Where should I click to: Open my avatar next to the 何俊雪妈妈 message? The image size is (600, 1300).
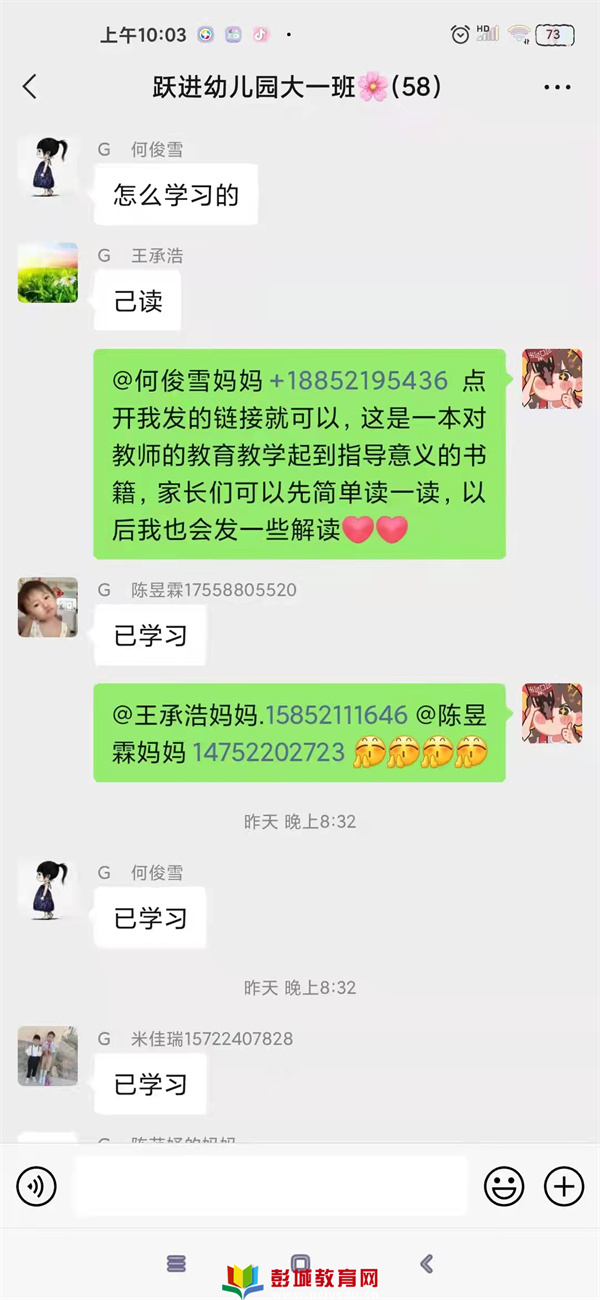[552, 379]
